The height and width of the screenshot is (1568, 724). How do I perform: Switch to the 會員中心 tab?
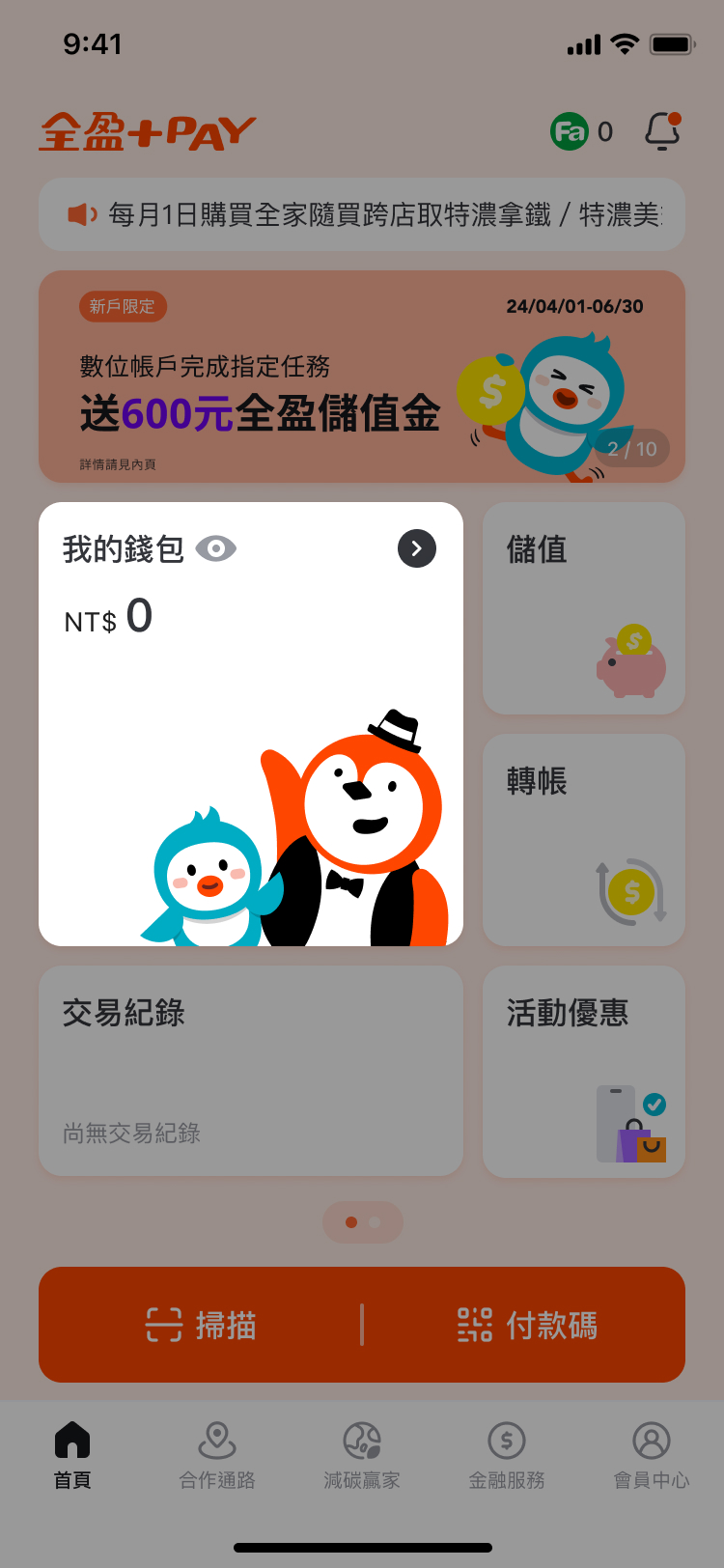pyautogui.click(x=652, y=1455)
